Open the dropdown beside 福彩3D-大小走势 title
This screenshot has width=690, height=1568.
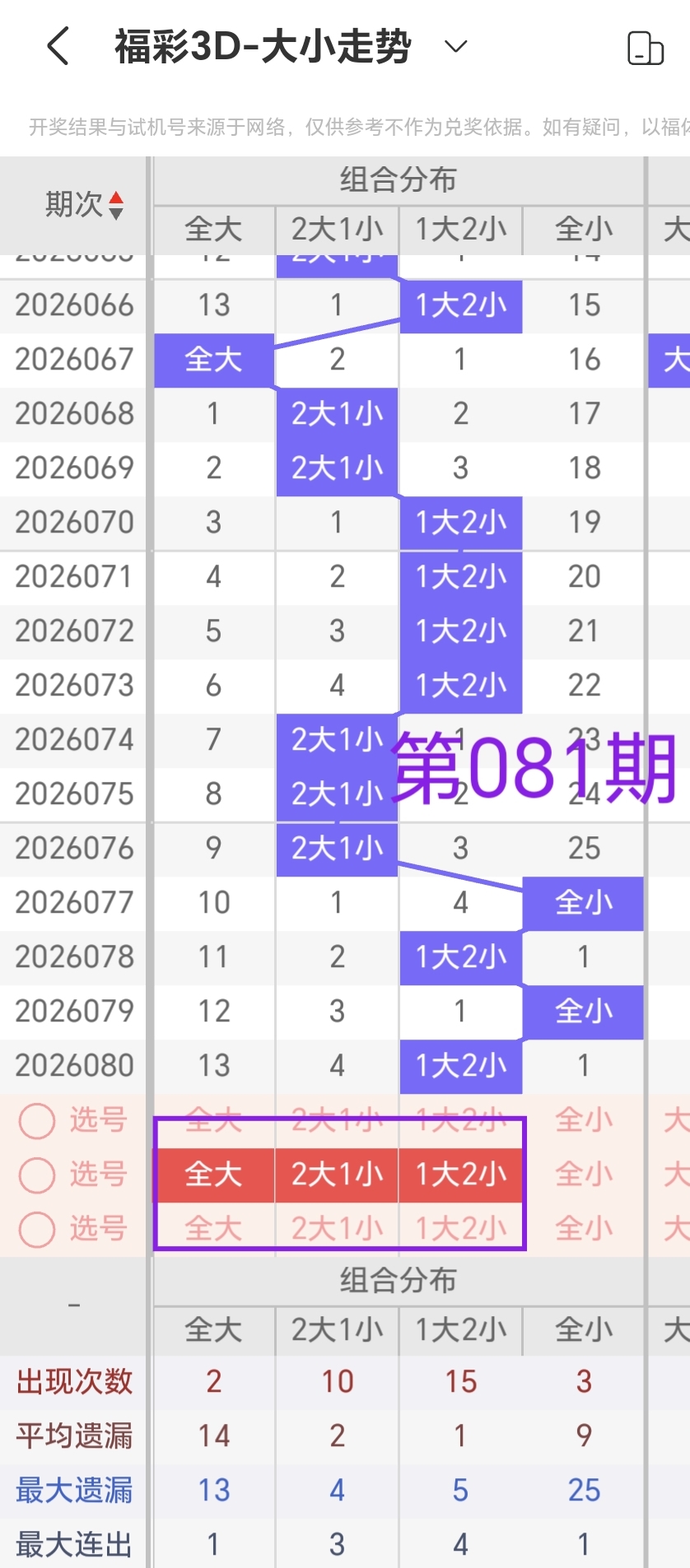coord(458,47)
